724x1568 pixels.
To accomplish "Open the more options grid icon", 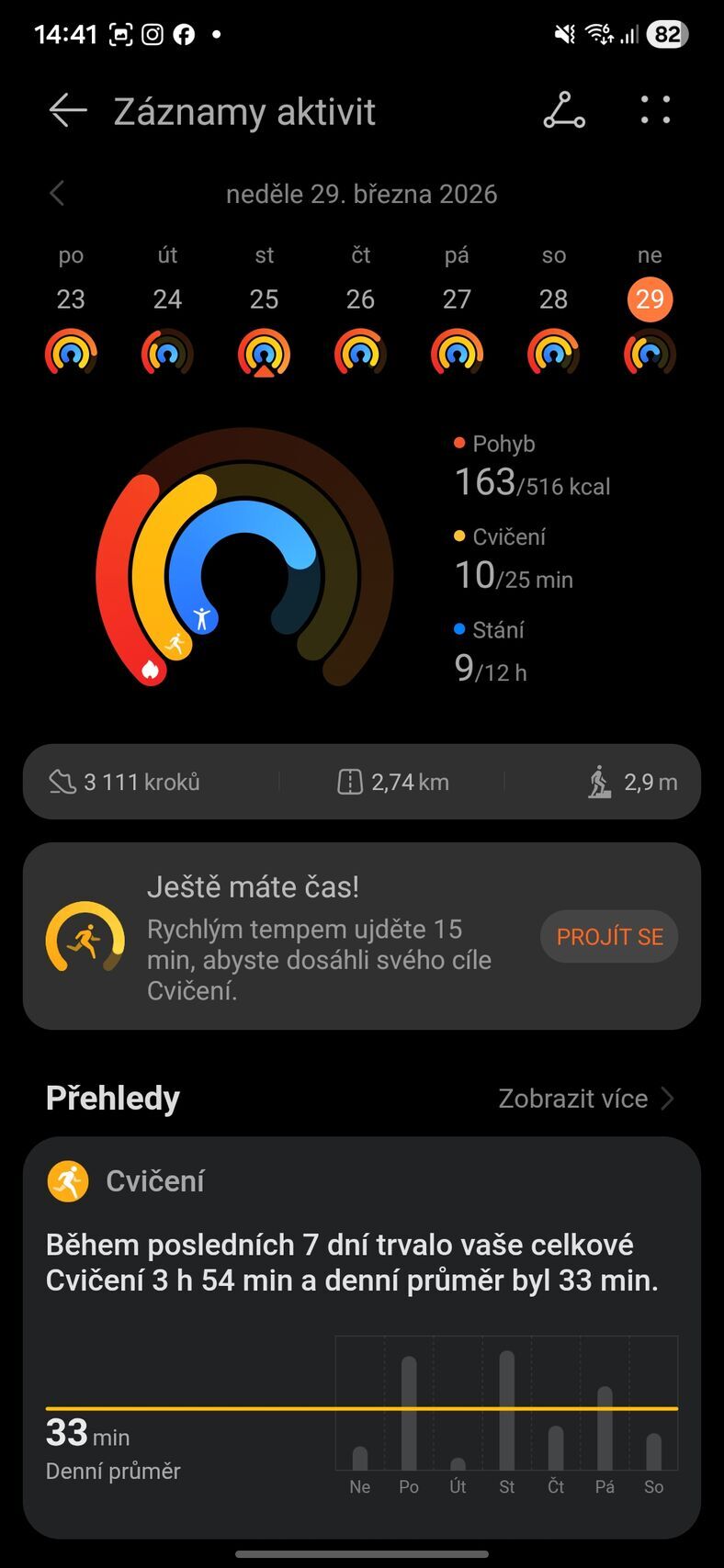I will (654, 110).
